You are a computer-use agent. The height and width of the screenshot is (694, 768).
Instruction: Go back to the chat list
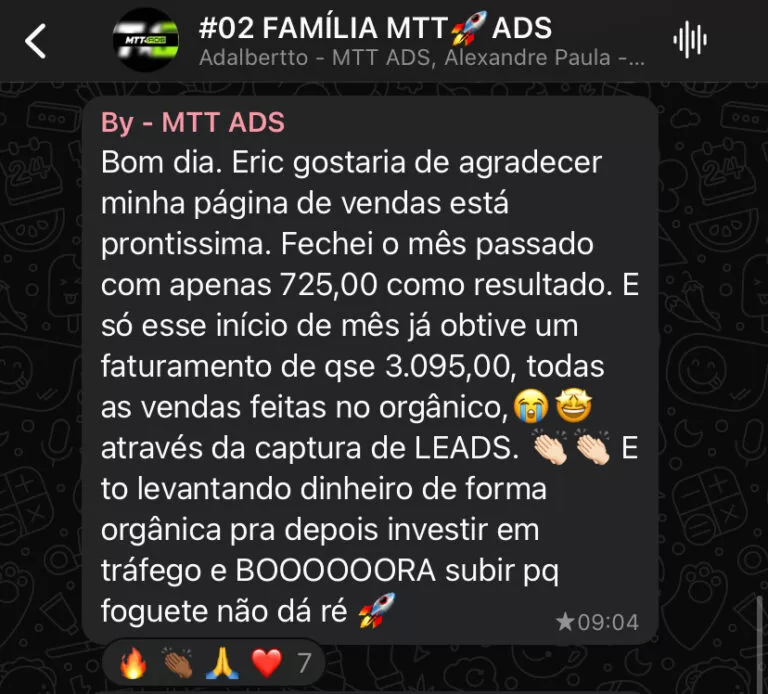pyautogui.click(x=36, y=41)
